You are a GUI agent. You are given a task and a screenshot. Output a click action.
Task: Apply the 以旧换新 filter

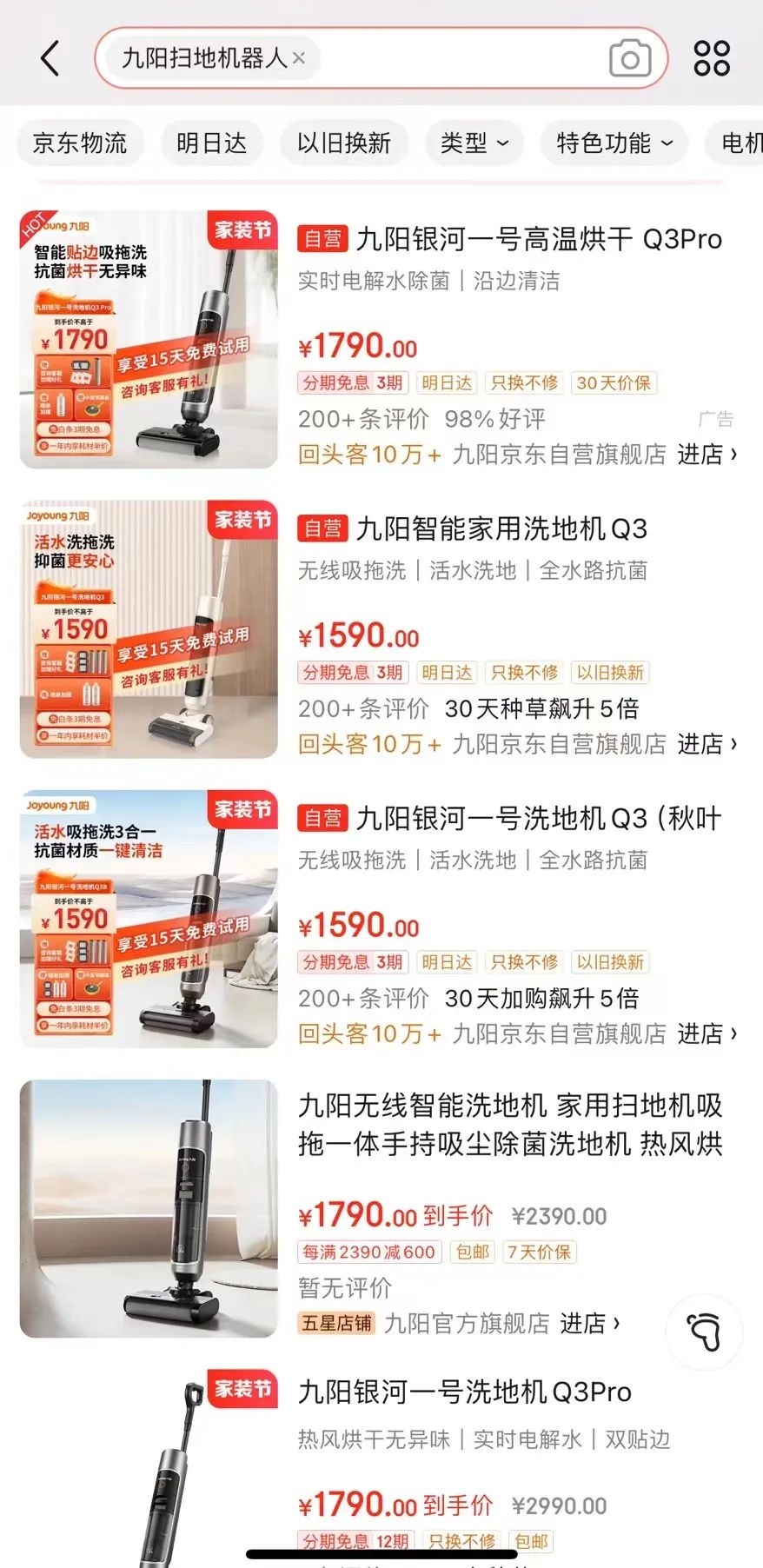pos(344,143)
